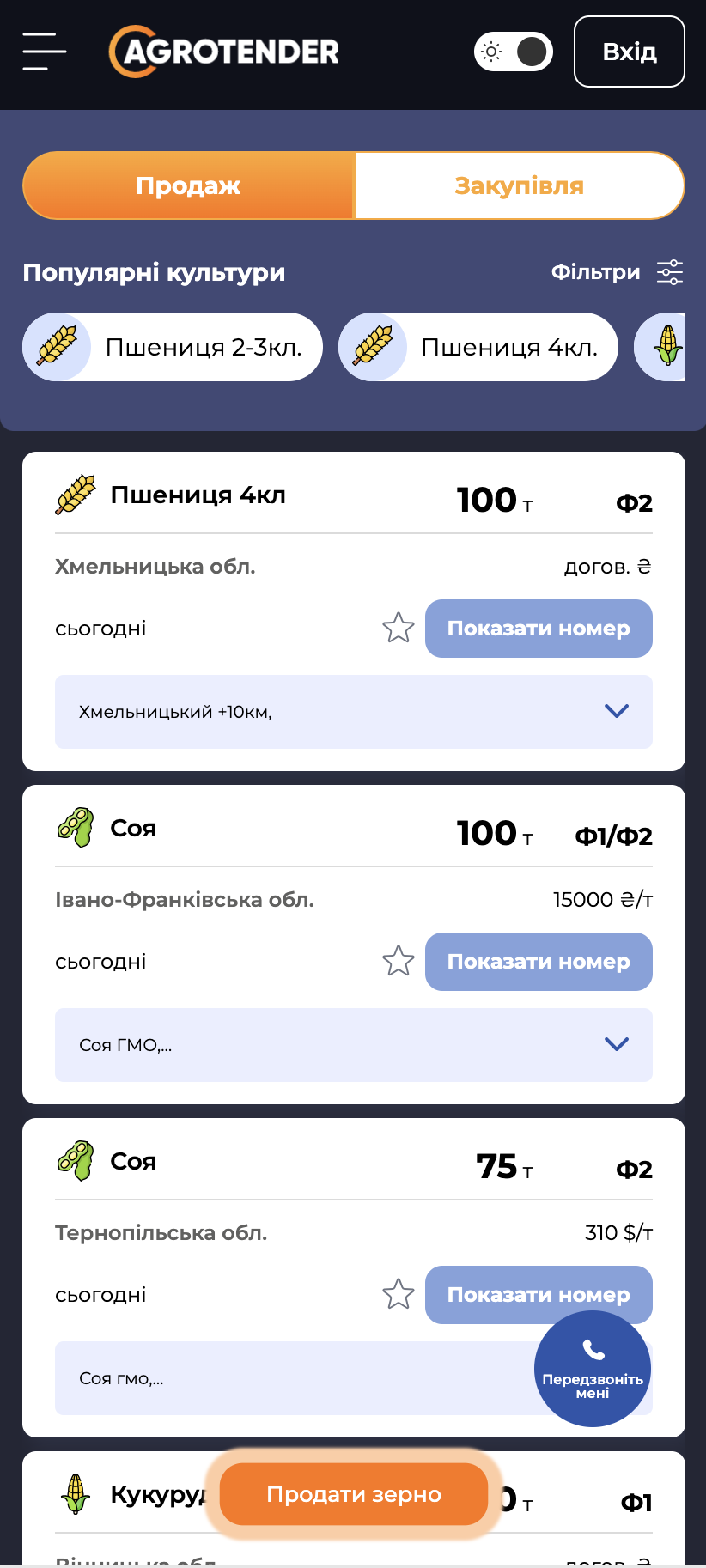This screenshot has width=706, height=1568.
Task: Select the Пшениця 4кл. chip
Action: [x=478, y=347]
